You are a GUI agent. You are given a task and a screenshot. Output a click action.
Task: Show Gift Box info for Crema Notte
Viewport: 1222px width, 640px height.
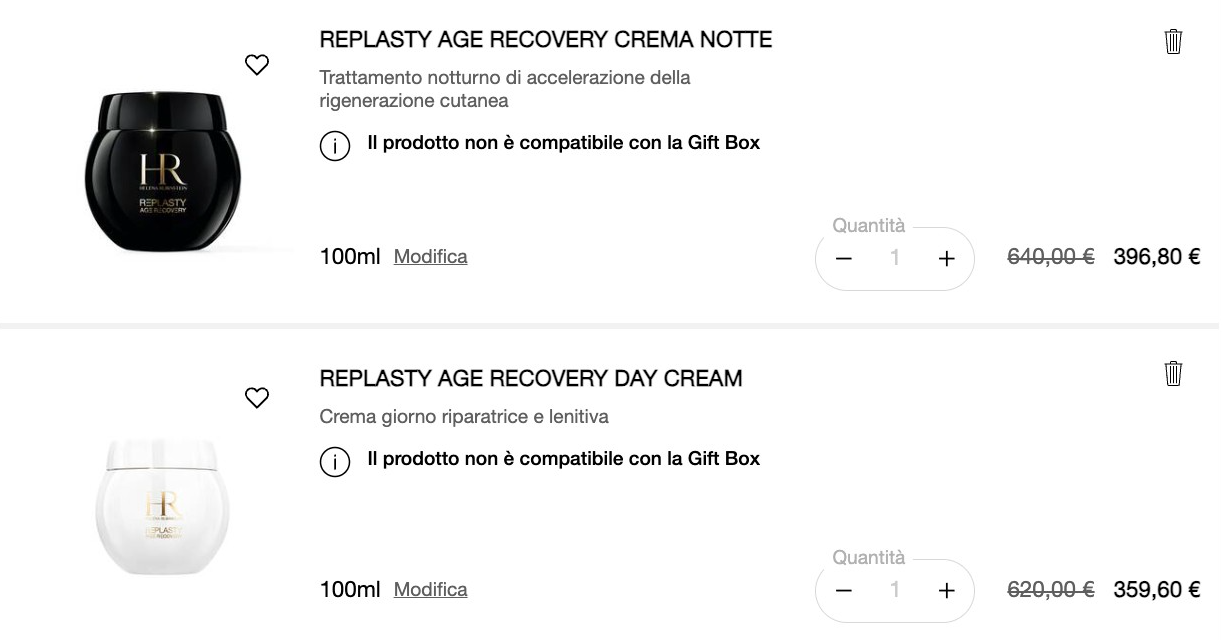335,146
